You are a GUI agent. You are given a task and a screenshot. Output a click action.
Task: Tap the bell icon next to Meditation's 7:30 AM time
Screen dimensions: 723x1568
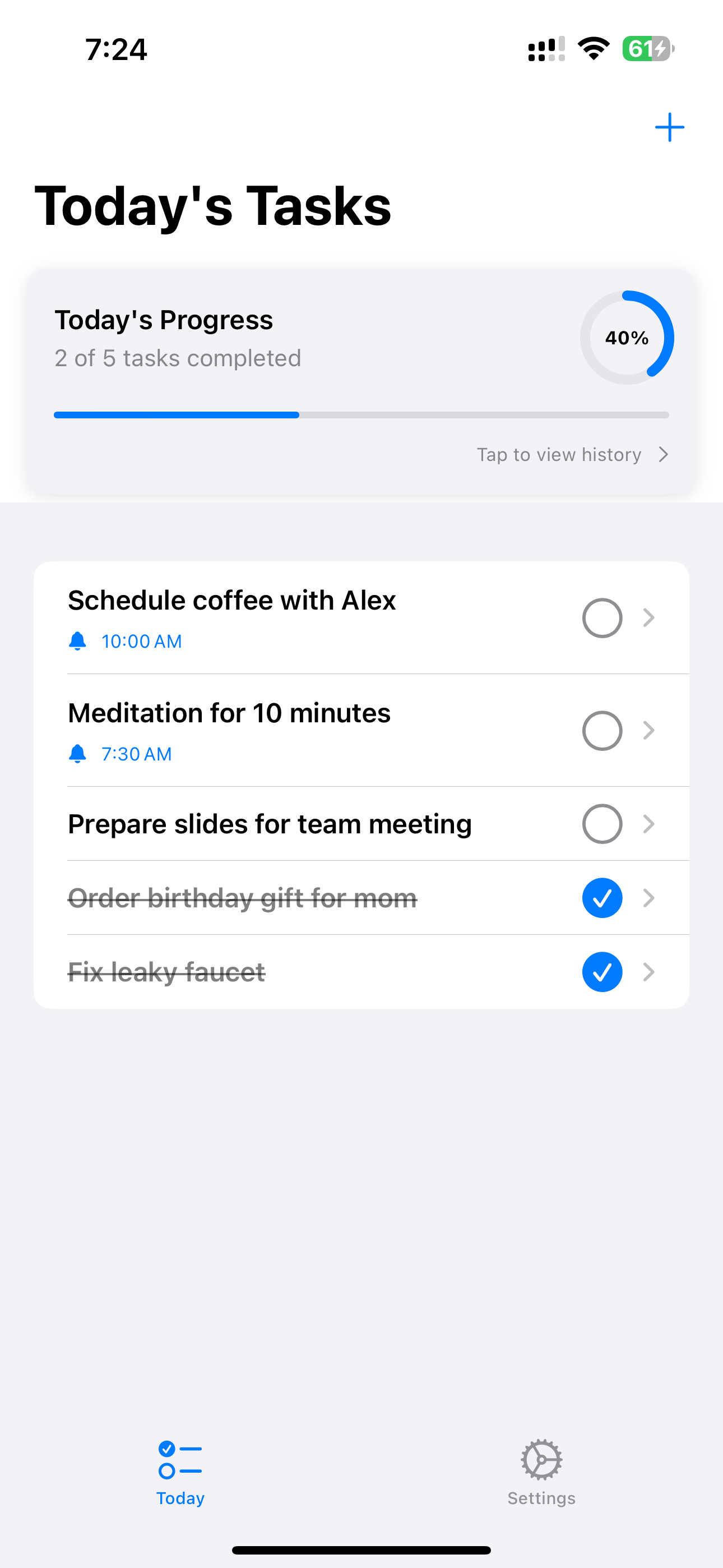(x=77, y=754)
